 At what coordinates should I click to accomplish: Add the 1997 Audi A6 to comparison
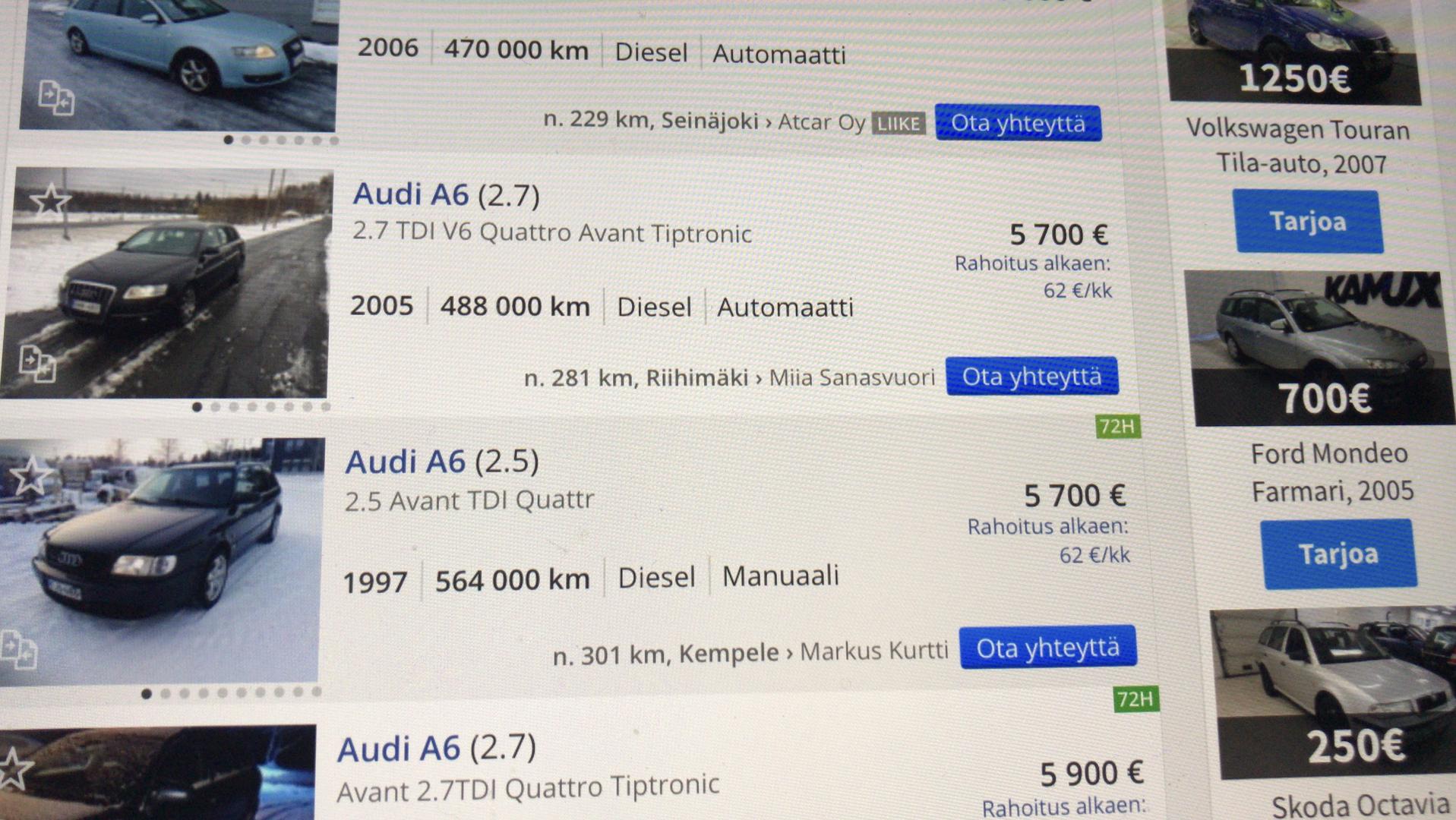click(x=18, y=649)
